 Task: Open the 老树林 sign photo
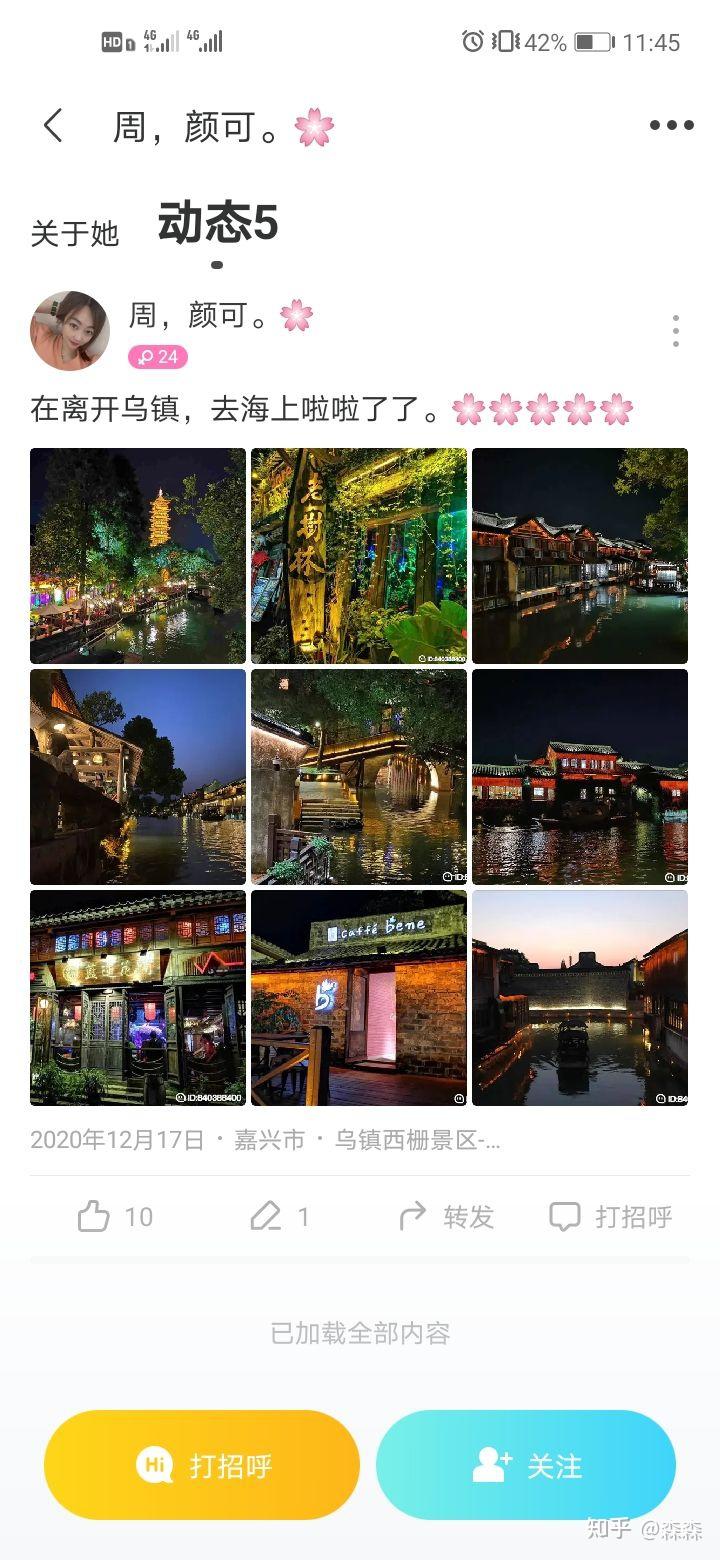coord(359,556)
